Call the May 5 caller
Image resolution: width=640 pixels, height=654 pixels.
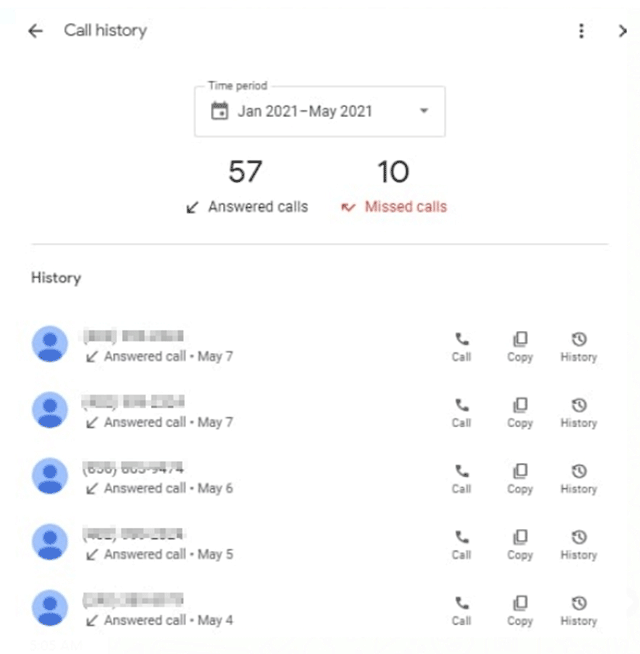[461, 544]
